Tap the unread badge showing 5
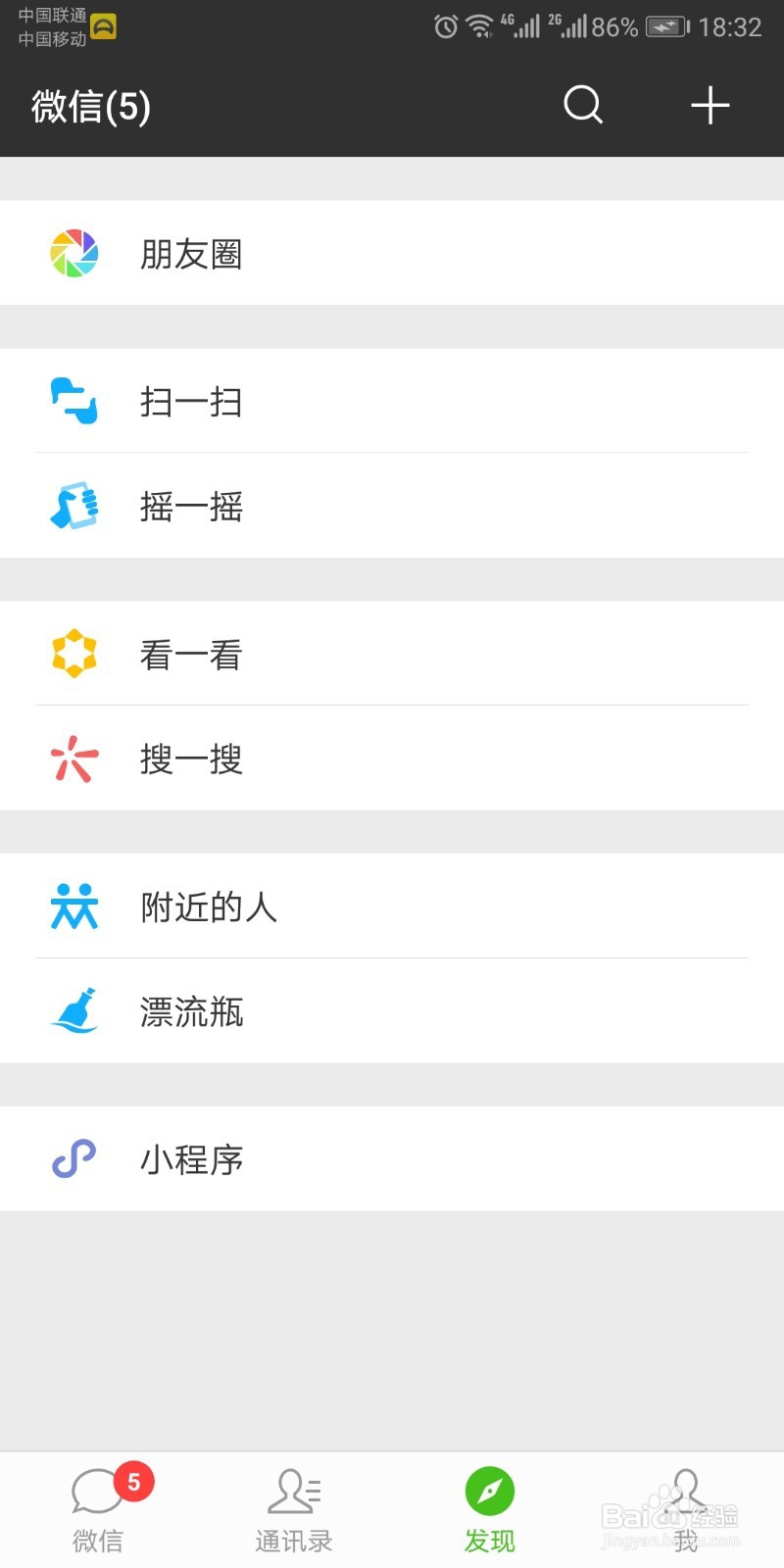This screenshot has width=784, height=1568. coord(133,1483)
